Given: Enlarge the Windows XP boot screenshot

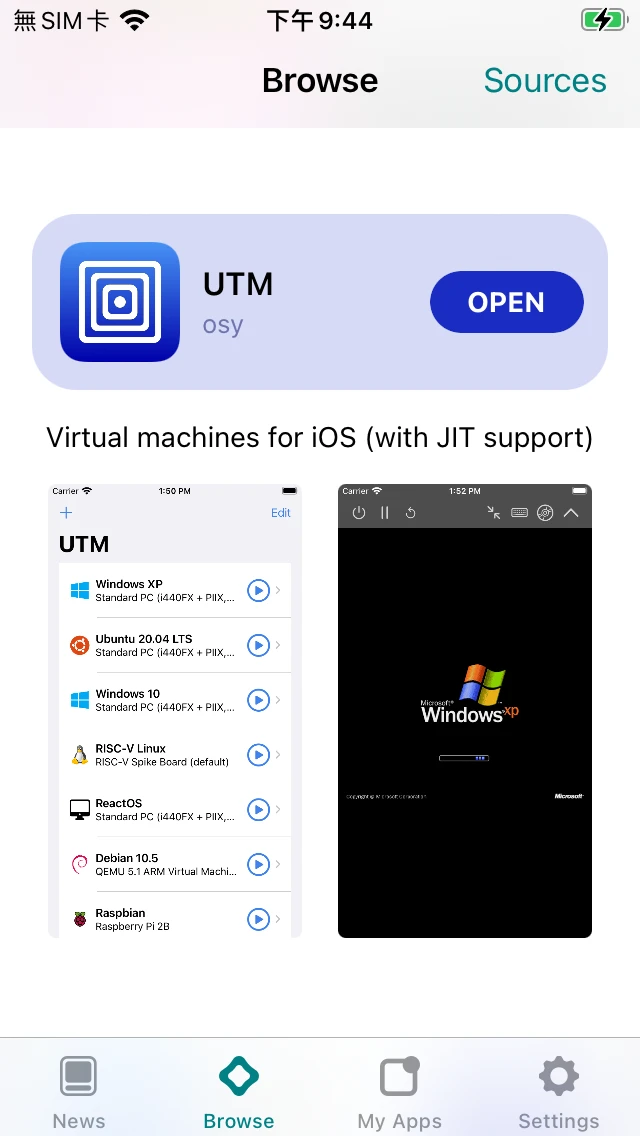Looking at the screenshot, I should [x=465, y=711].
